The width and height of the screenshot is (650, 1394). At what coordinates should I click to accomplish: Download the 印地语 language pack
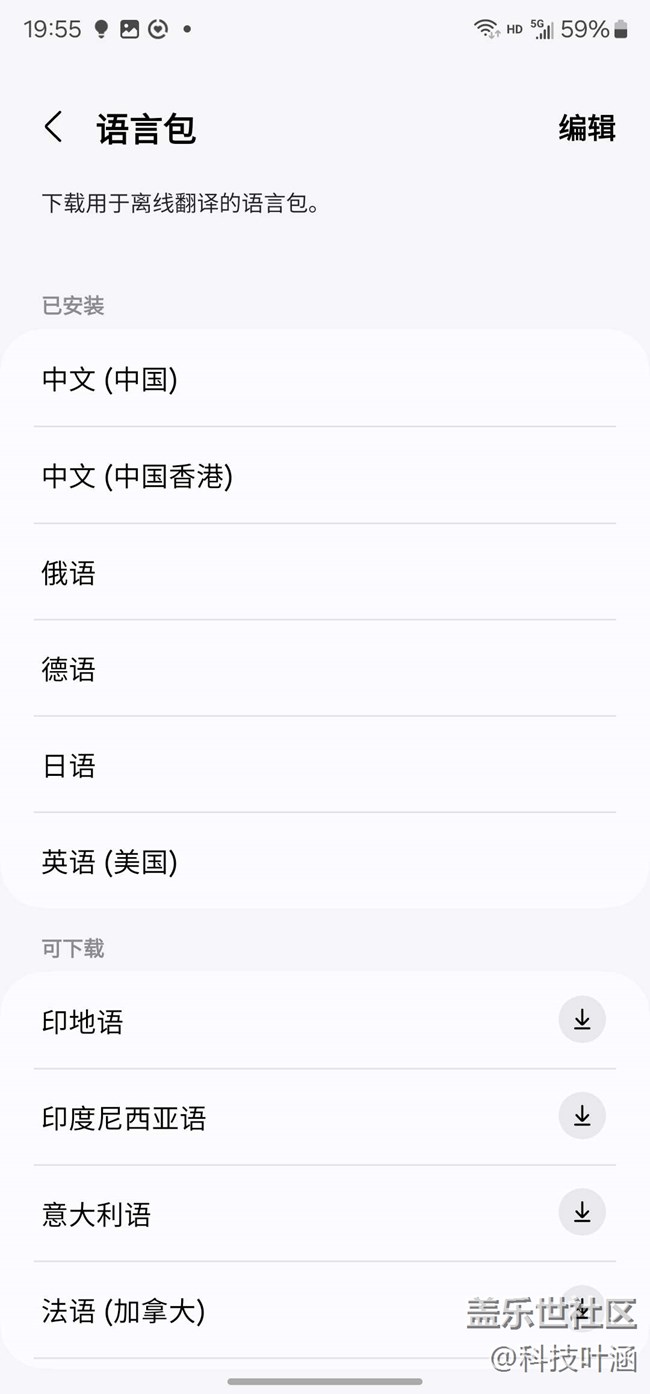coord(582,1020)
